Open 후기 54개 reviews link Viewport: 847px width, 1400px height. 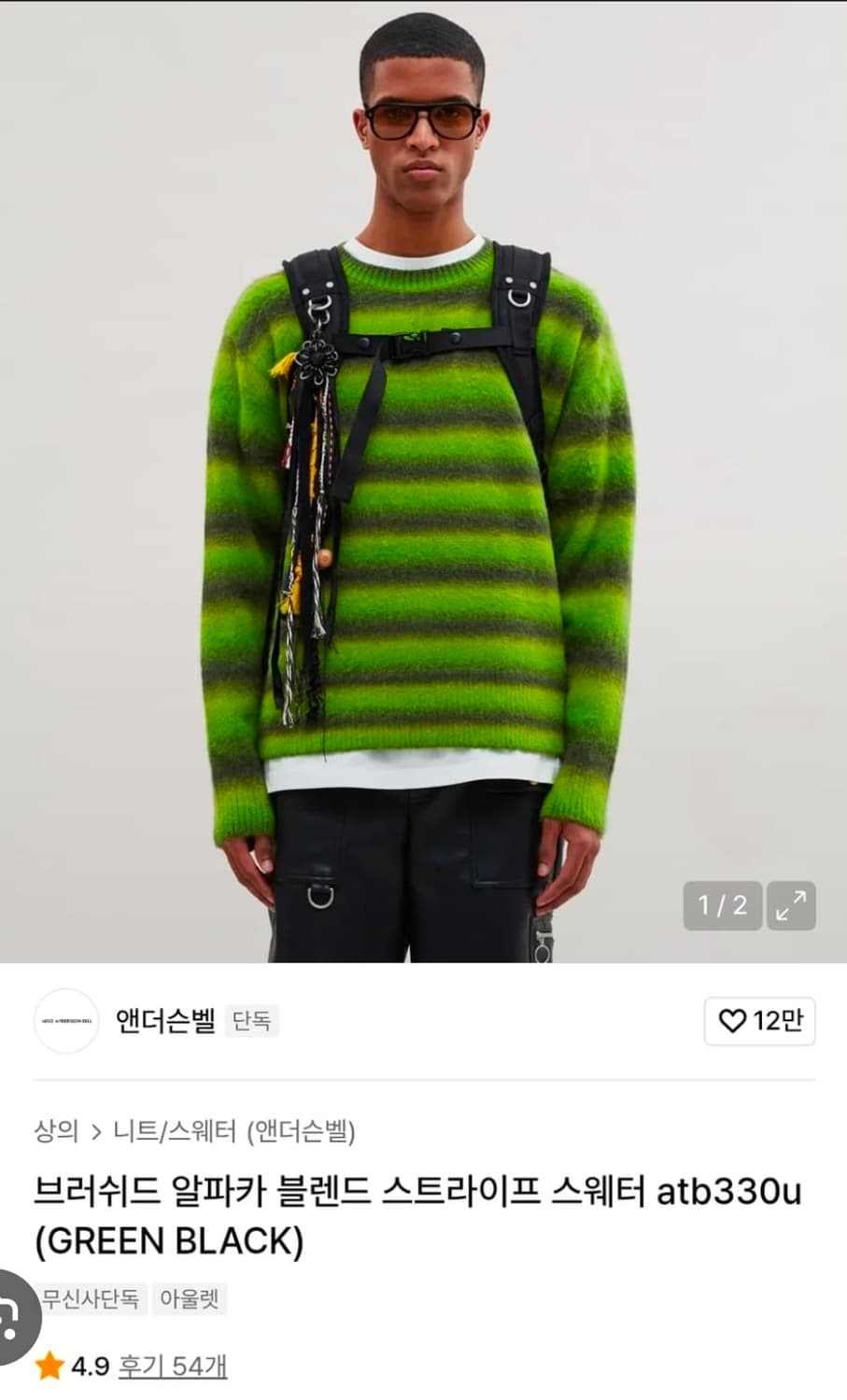tap(174, 1366)
